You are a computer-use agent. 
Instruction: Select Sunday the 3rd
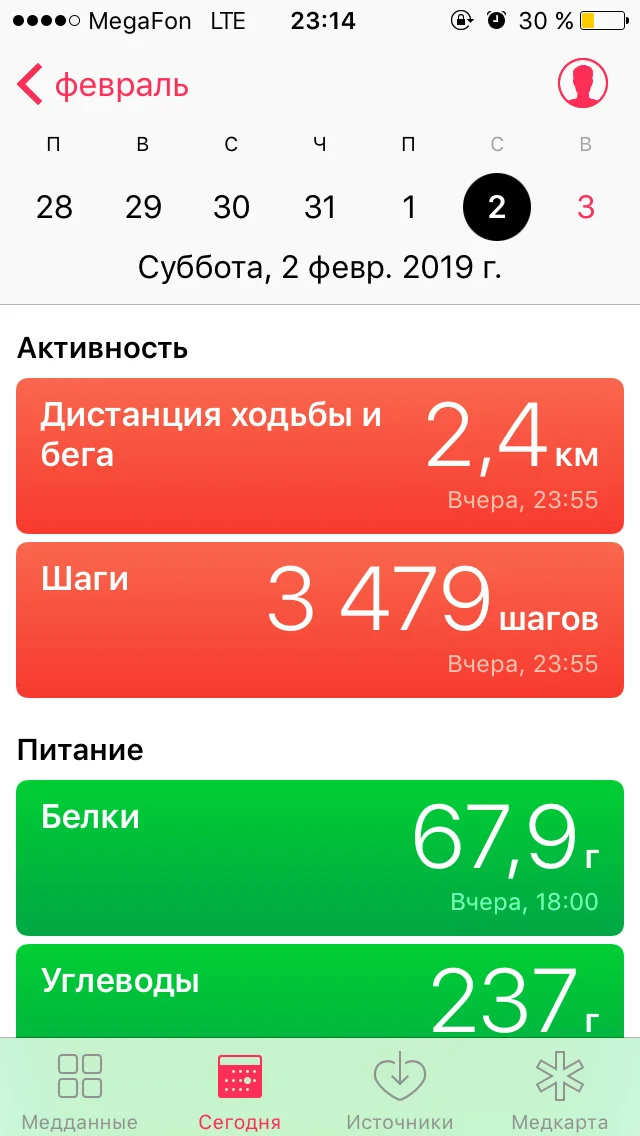(x=586, y=208)
